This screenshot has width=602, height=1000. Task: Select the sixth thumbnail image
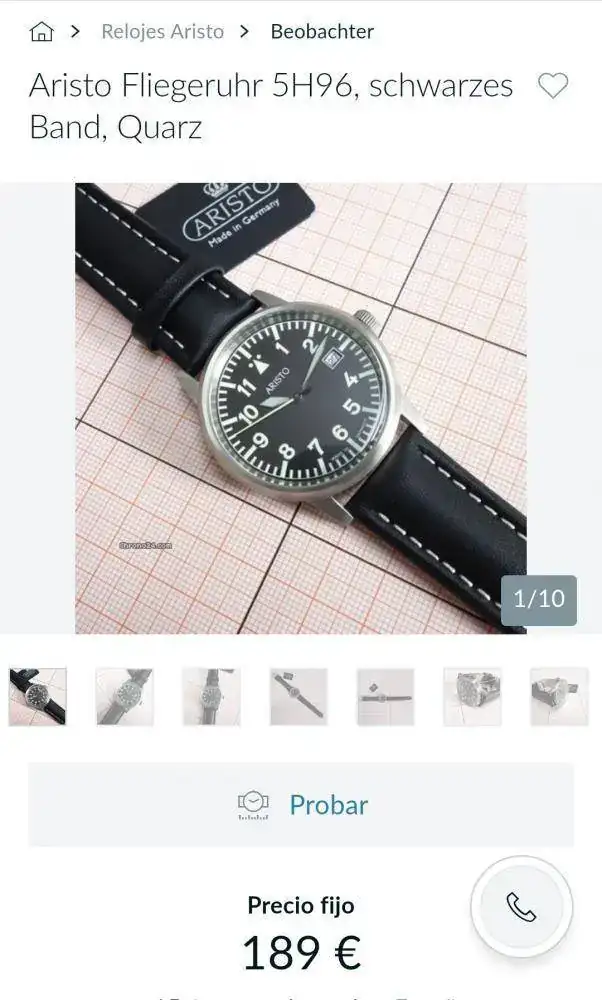click(472, 696)
